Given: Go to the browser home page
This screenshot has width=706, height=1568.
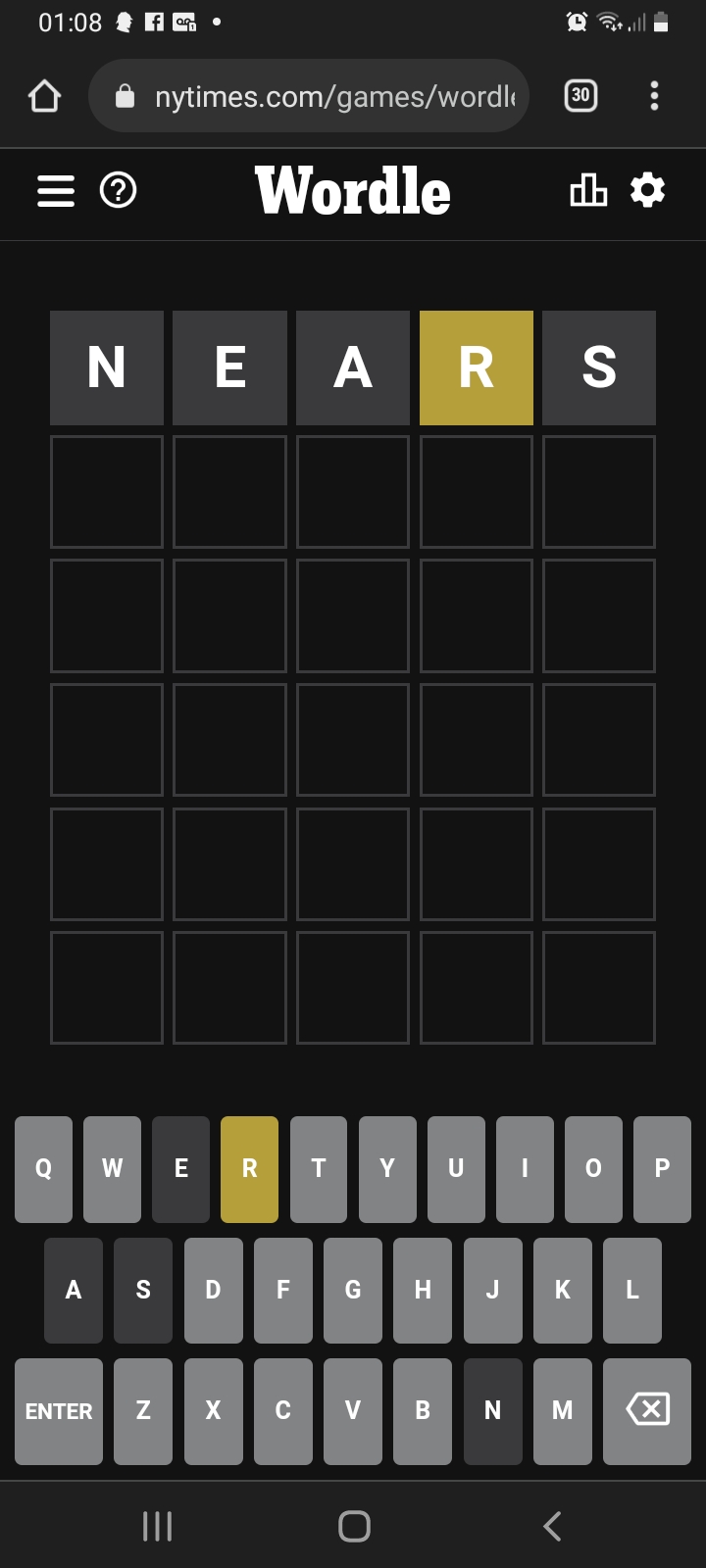Looking at the screenshot, I should [45, 96].
